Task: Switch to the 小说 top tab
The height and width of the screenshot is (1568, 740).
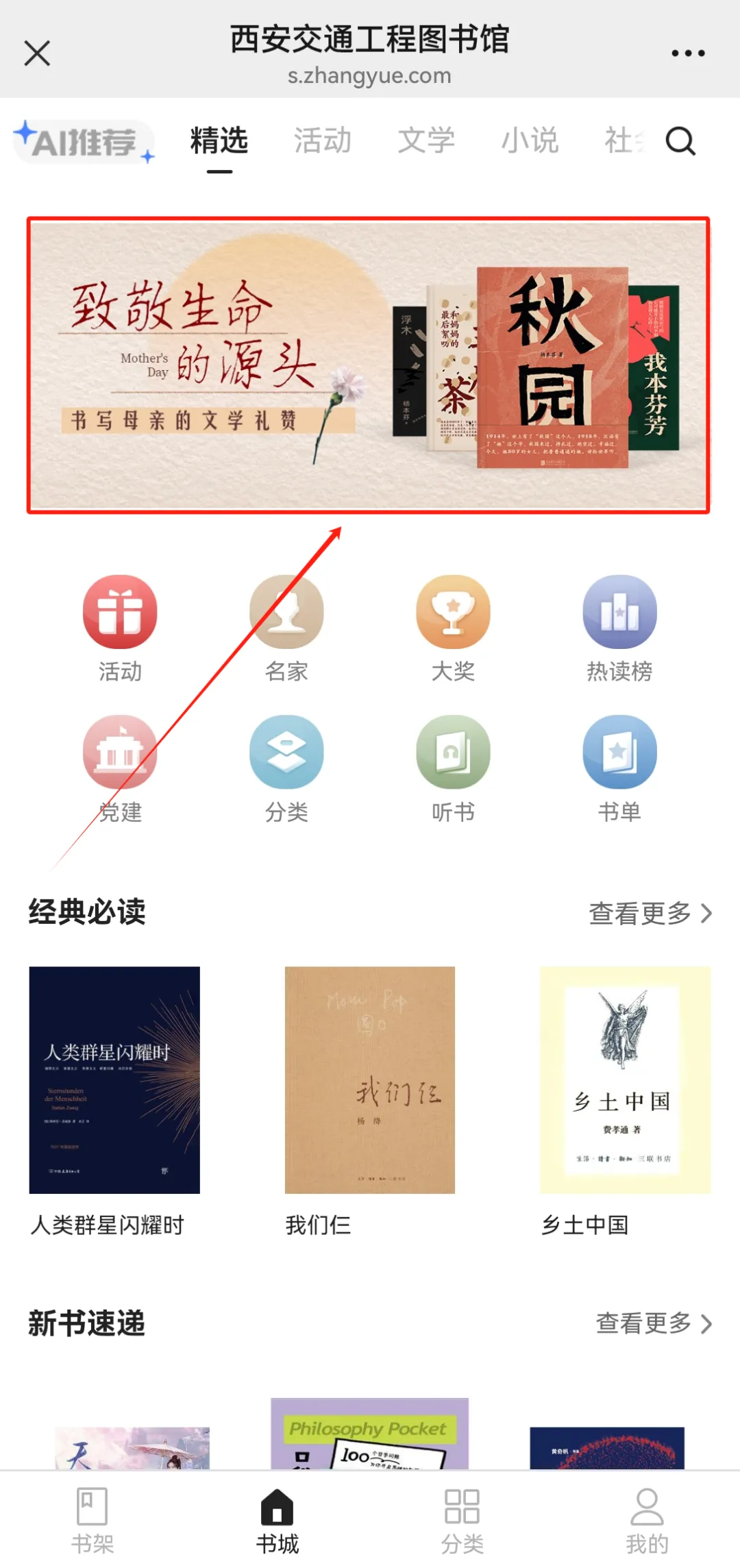Action: [x=530, y=141]
